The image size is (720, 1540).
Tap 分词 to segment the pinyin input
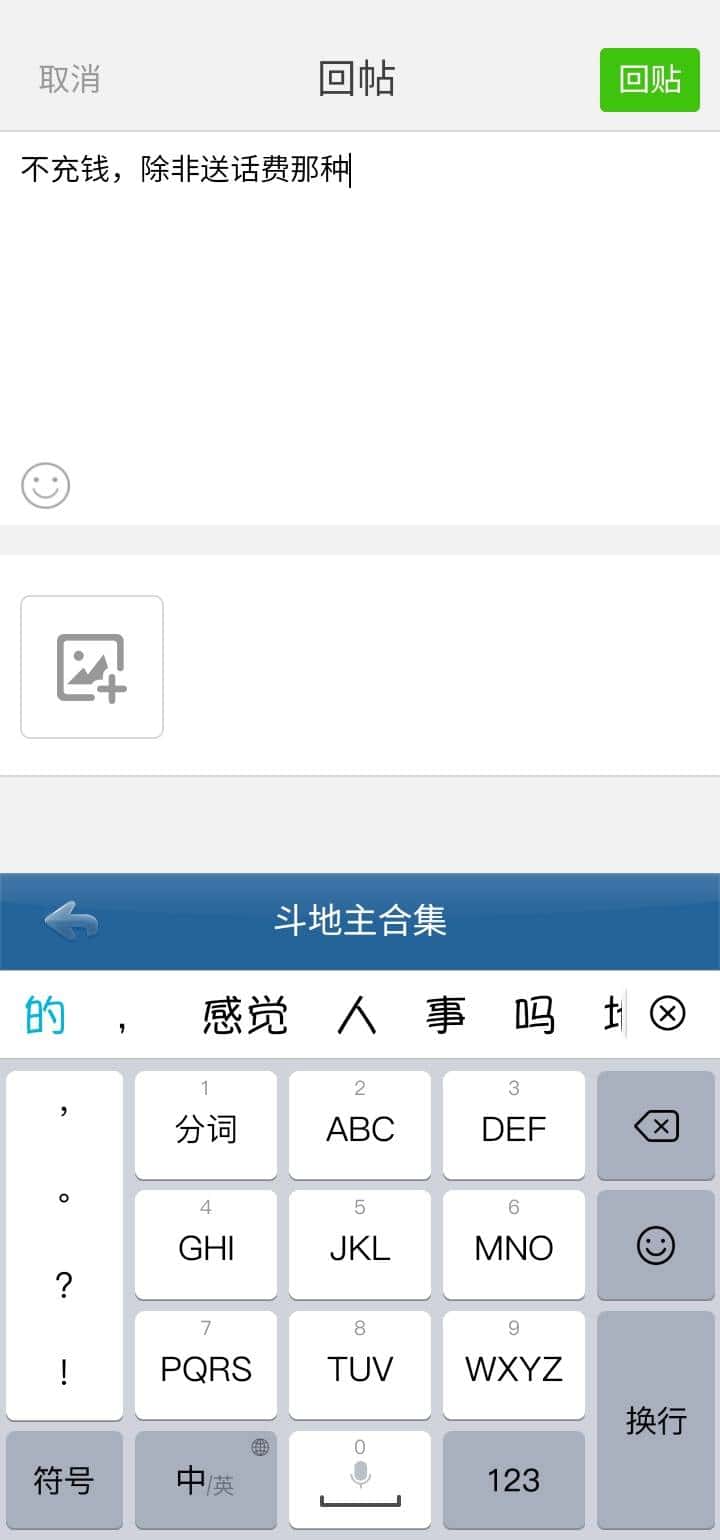[205, 1125]
